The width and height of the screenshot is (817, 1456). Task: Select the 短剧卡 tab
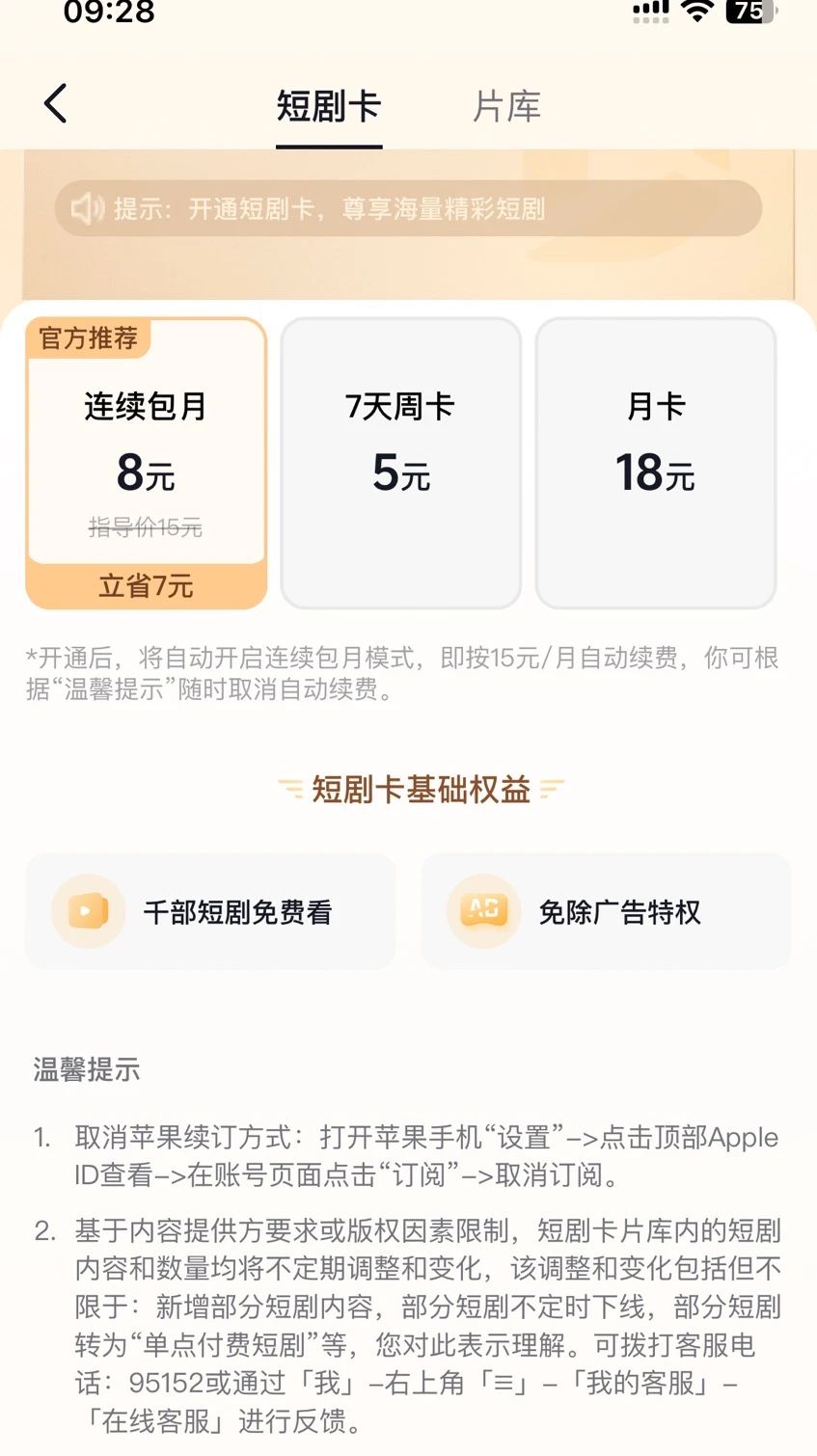coord(329,106)
